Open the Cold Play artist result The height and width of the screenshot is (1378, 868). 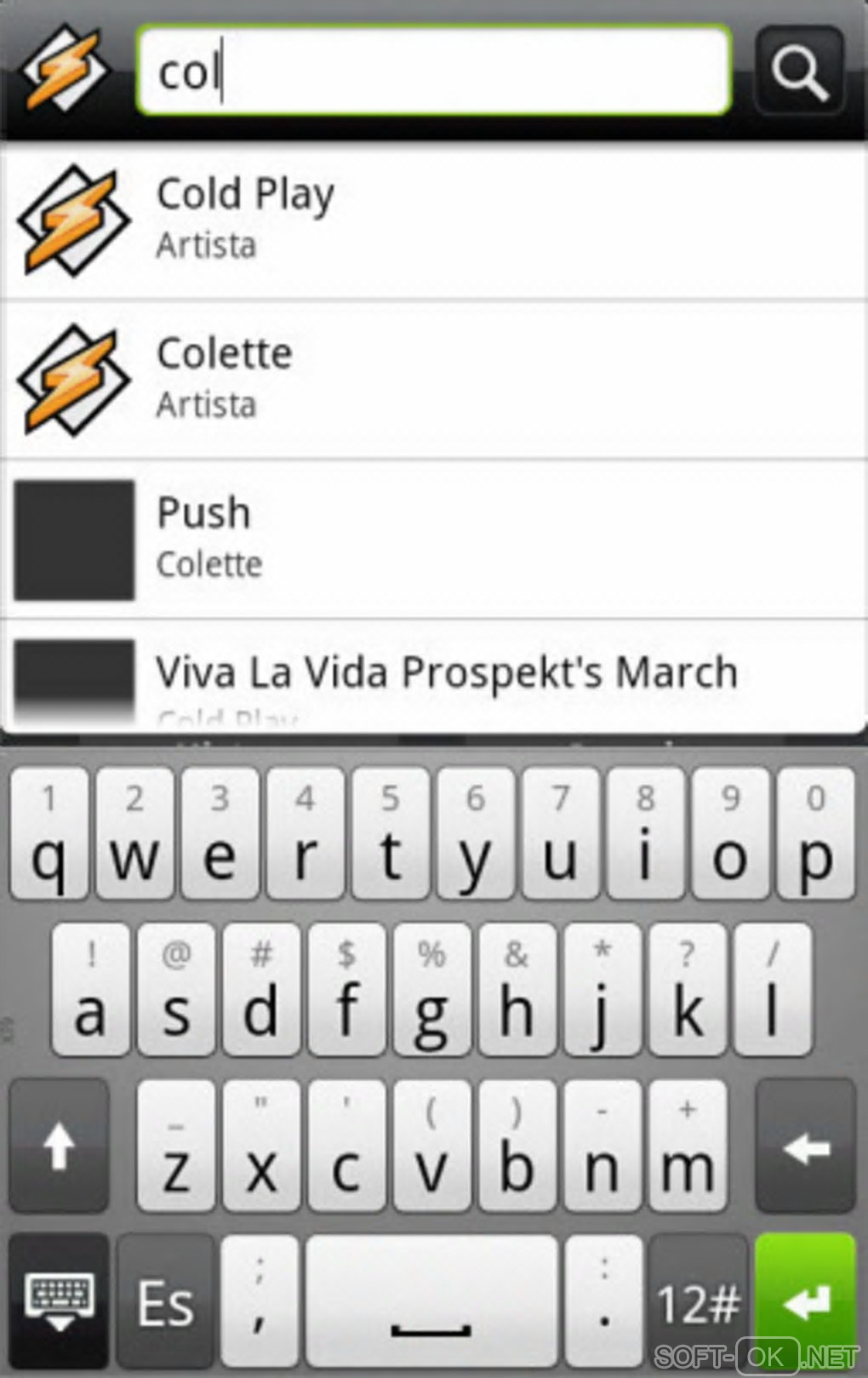click(434, 219)
